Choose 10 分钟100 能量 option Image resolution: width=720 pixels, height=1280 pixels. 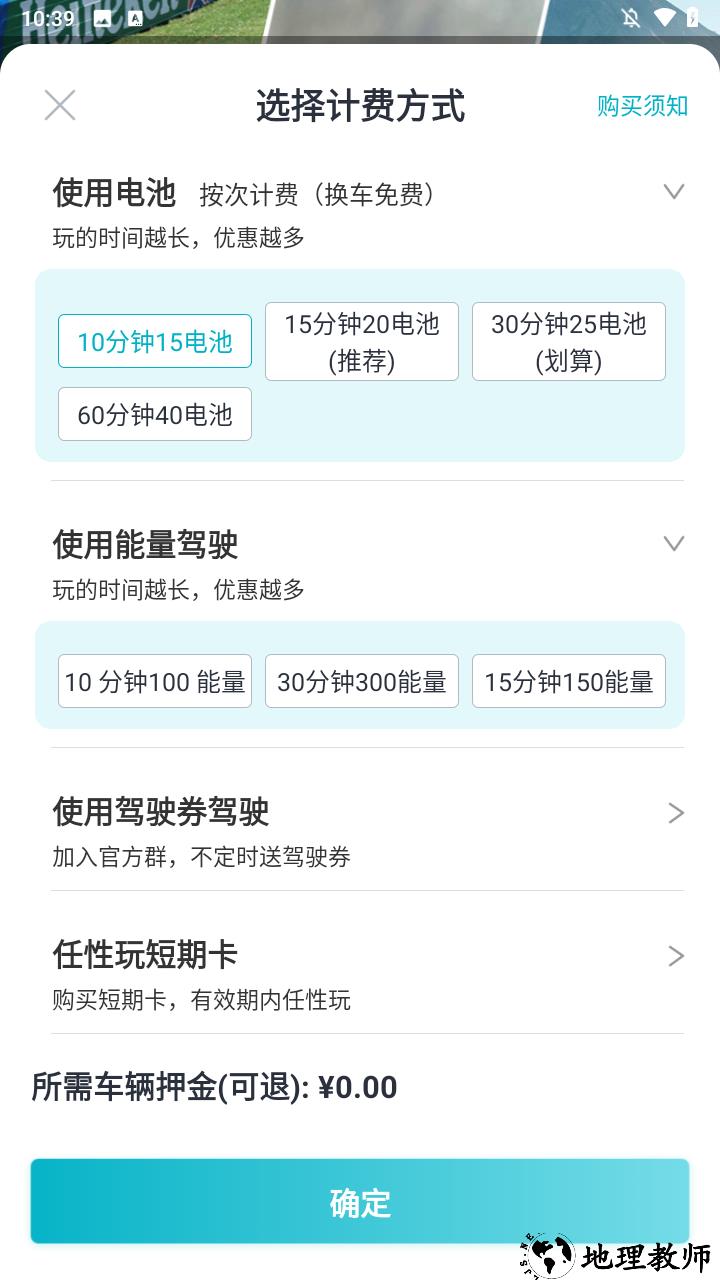[x=155, y=682]
